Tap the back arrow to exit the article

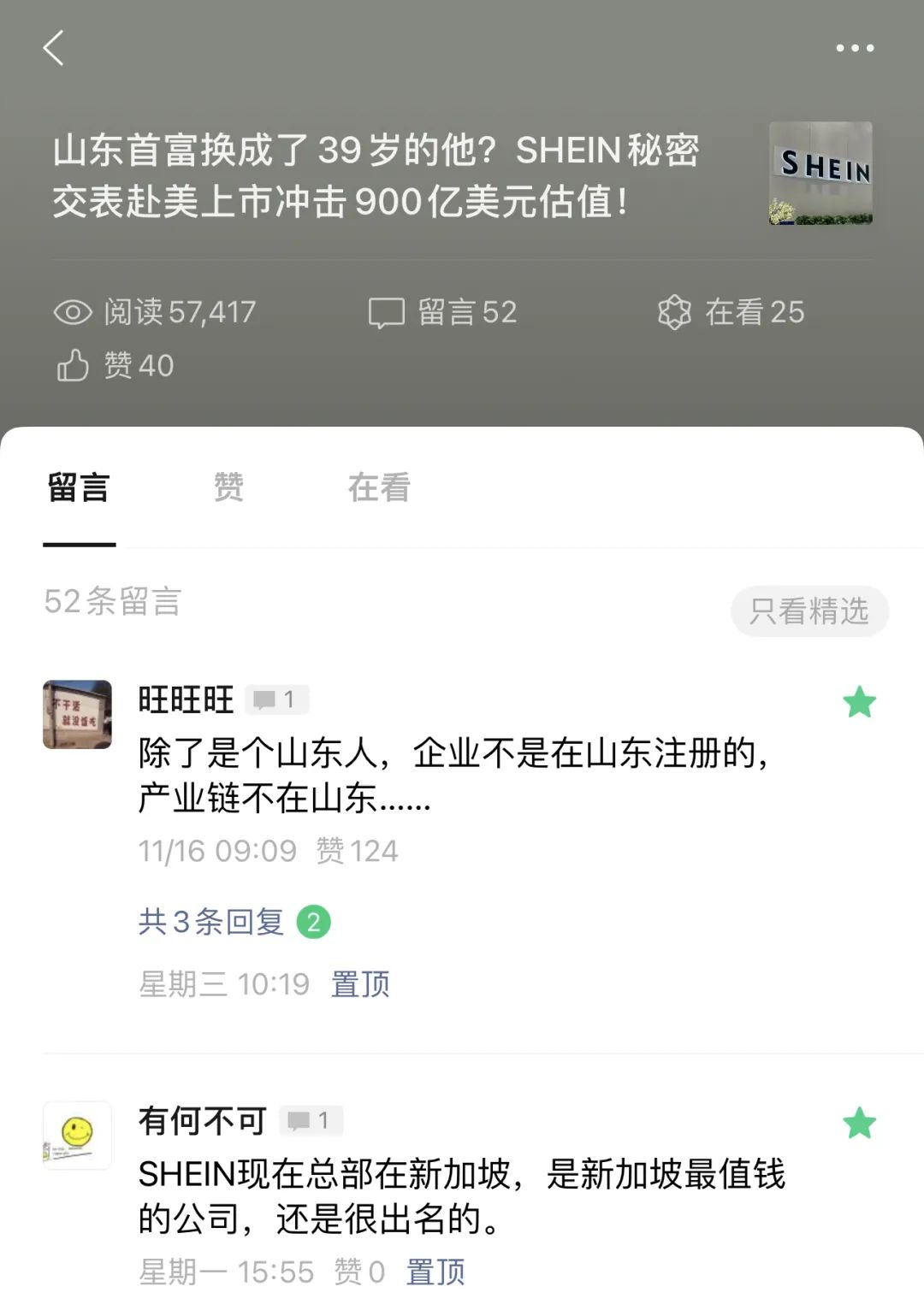click(54, 49)
